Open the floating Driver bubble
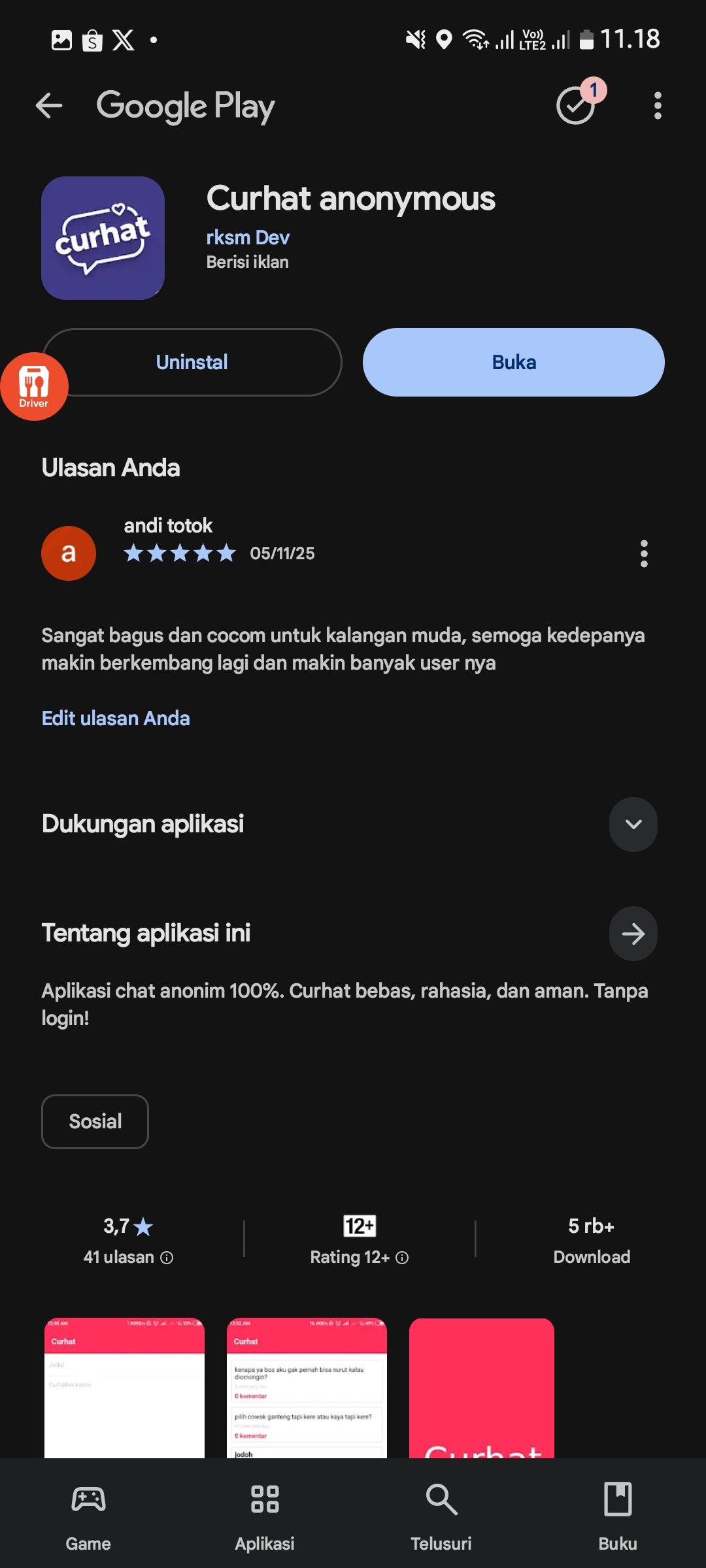 (x=33, y=387)
